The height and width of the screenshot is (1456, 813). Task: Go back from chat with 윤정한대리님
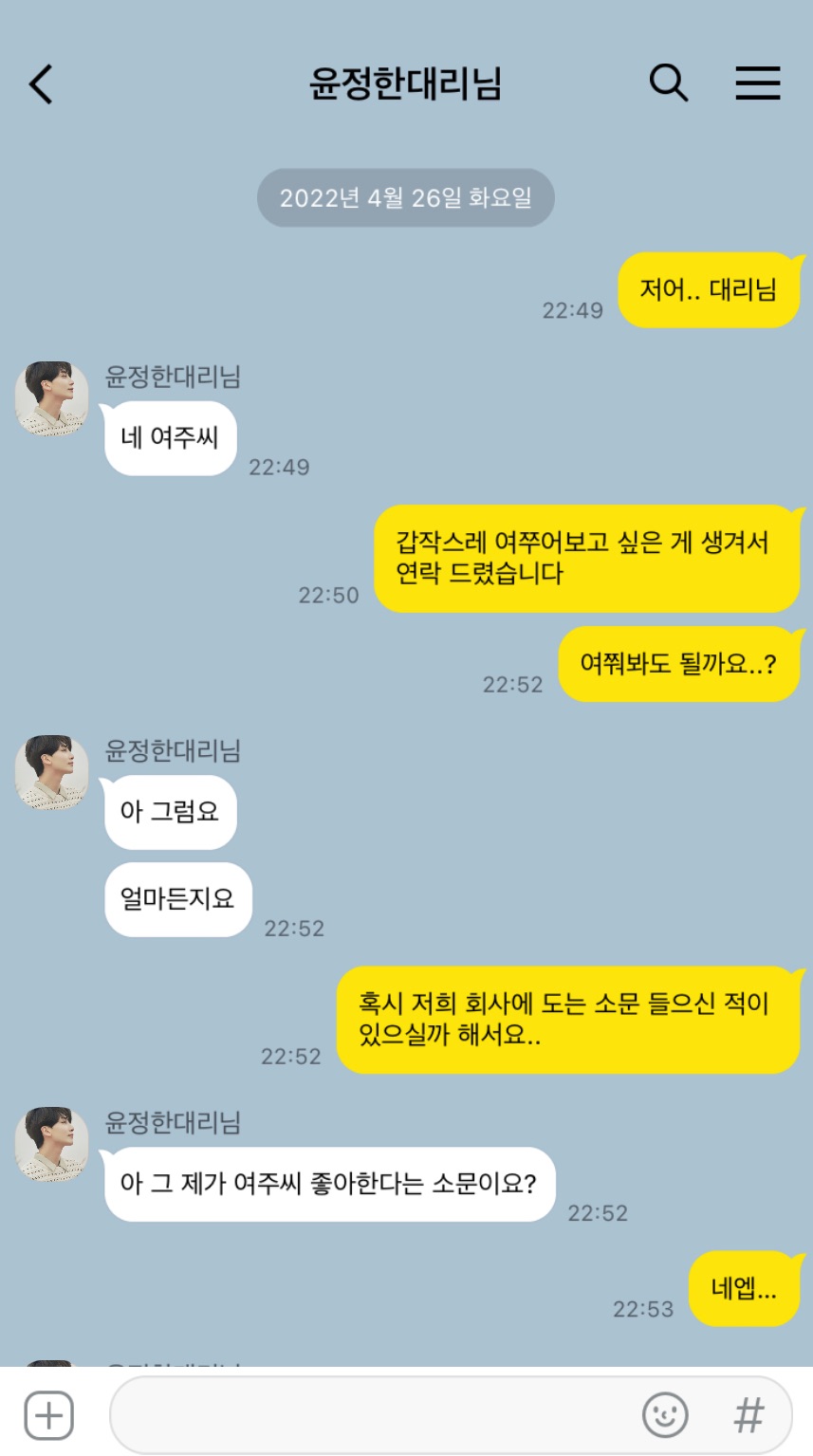point(41,83)
